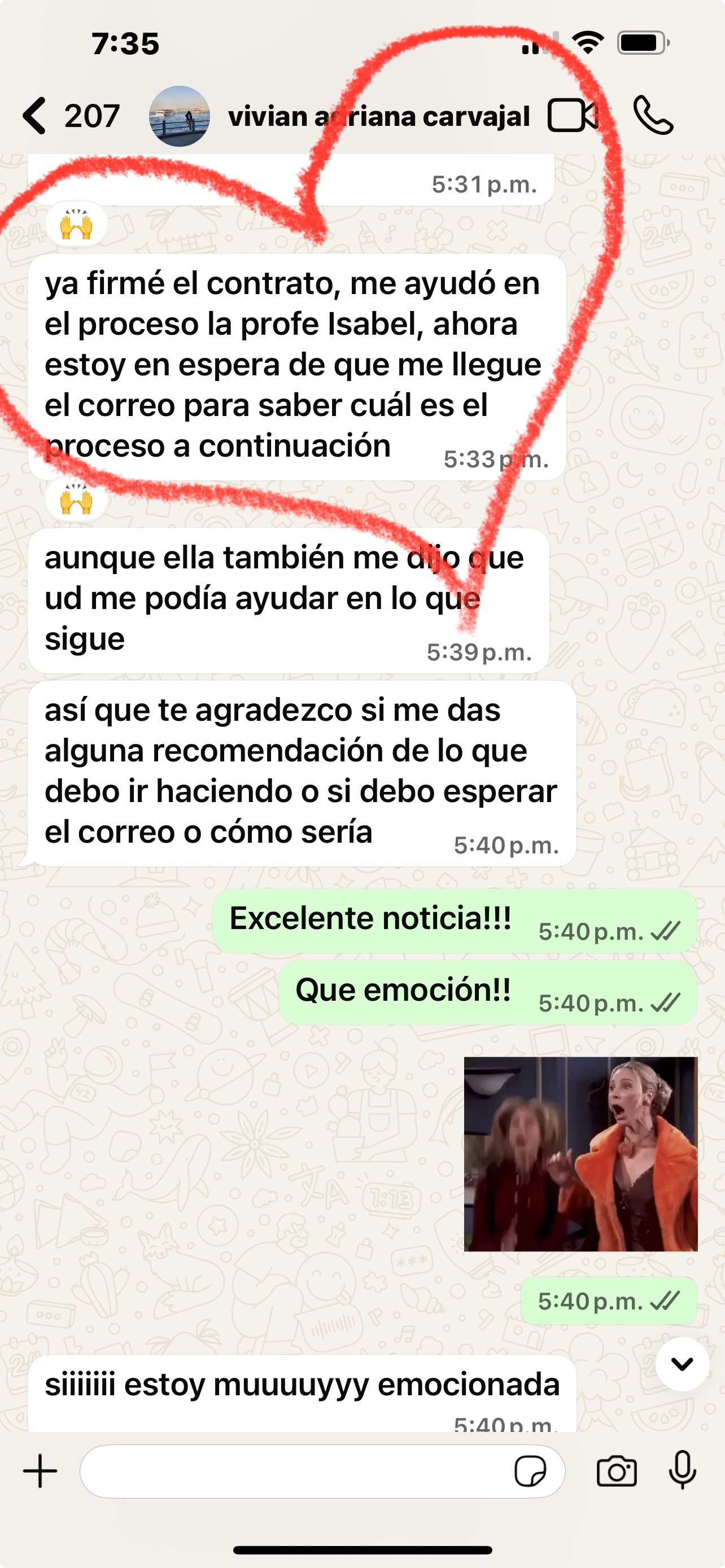Image resolution: width=725 pixels, height=1568 pixels.
Task: Jump to the latest message with down arrow
Action: (x=682, y=1364)
